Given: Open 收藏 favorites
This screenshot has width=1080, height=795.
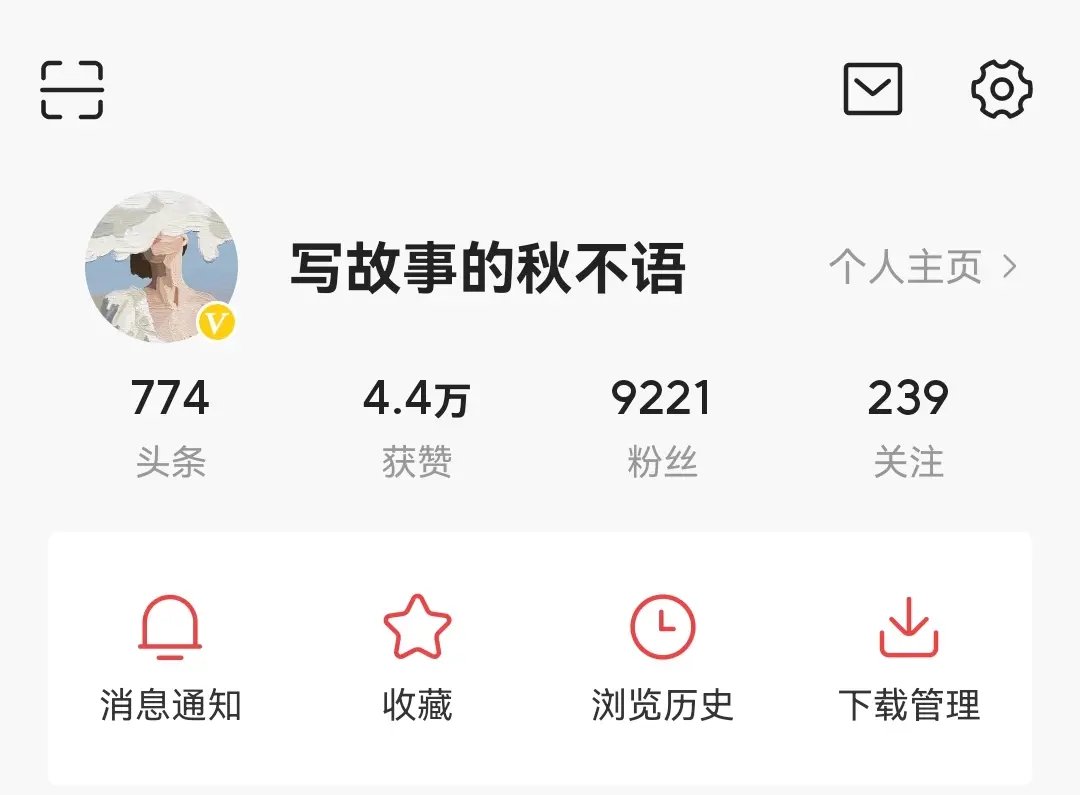Looking at the screenshot, I should click(x=417, y=657).
